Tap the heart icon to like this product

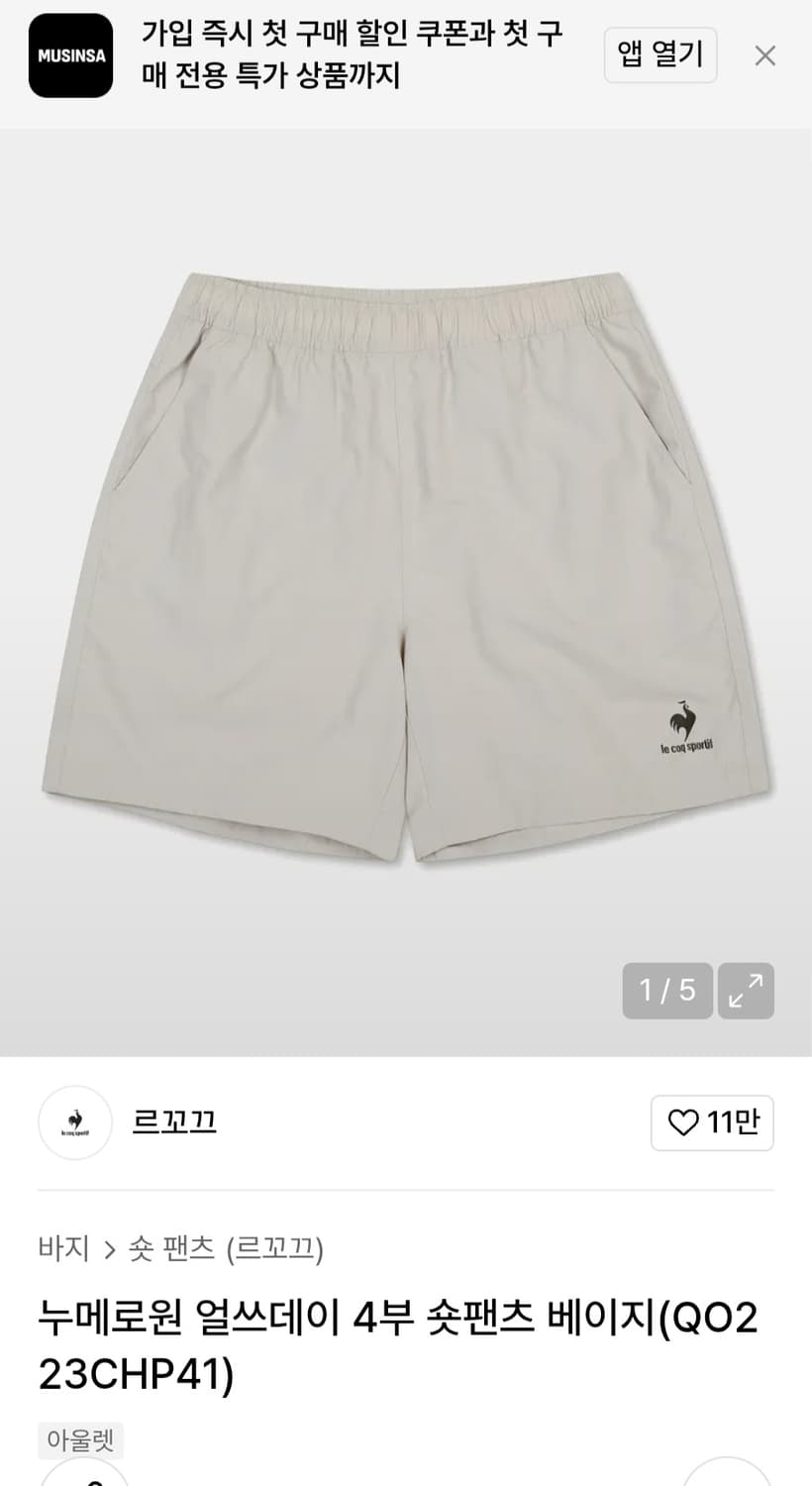(x=683, y=1123)
